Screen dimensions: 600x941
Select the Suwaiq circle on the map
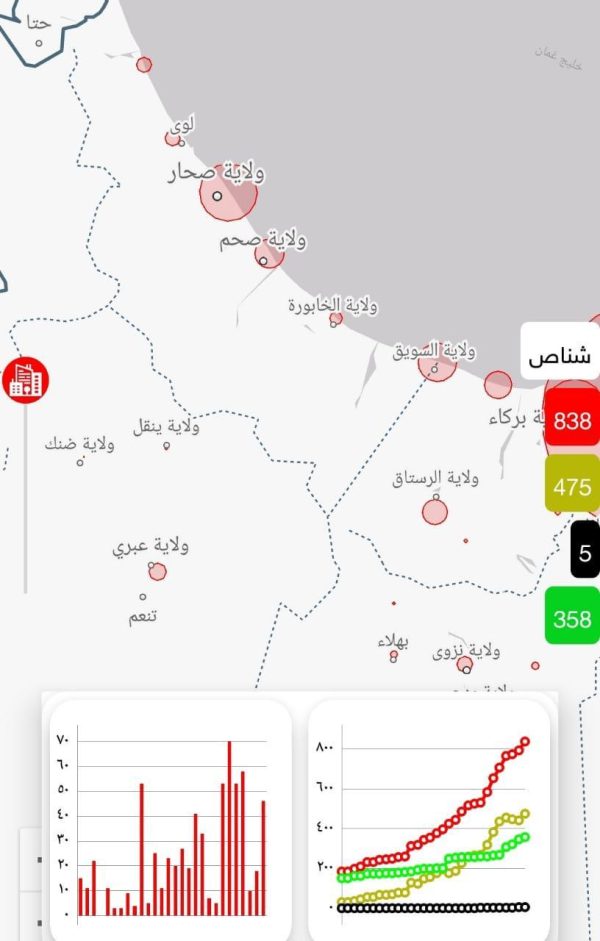[437, 366]
